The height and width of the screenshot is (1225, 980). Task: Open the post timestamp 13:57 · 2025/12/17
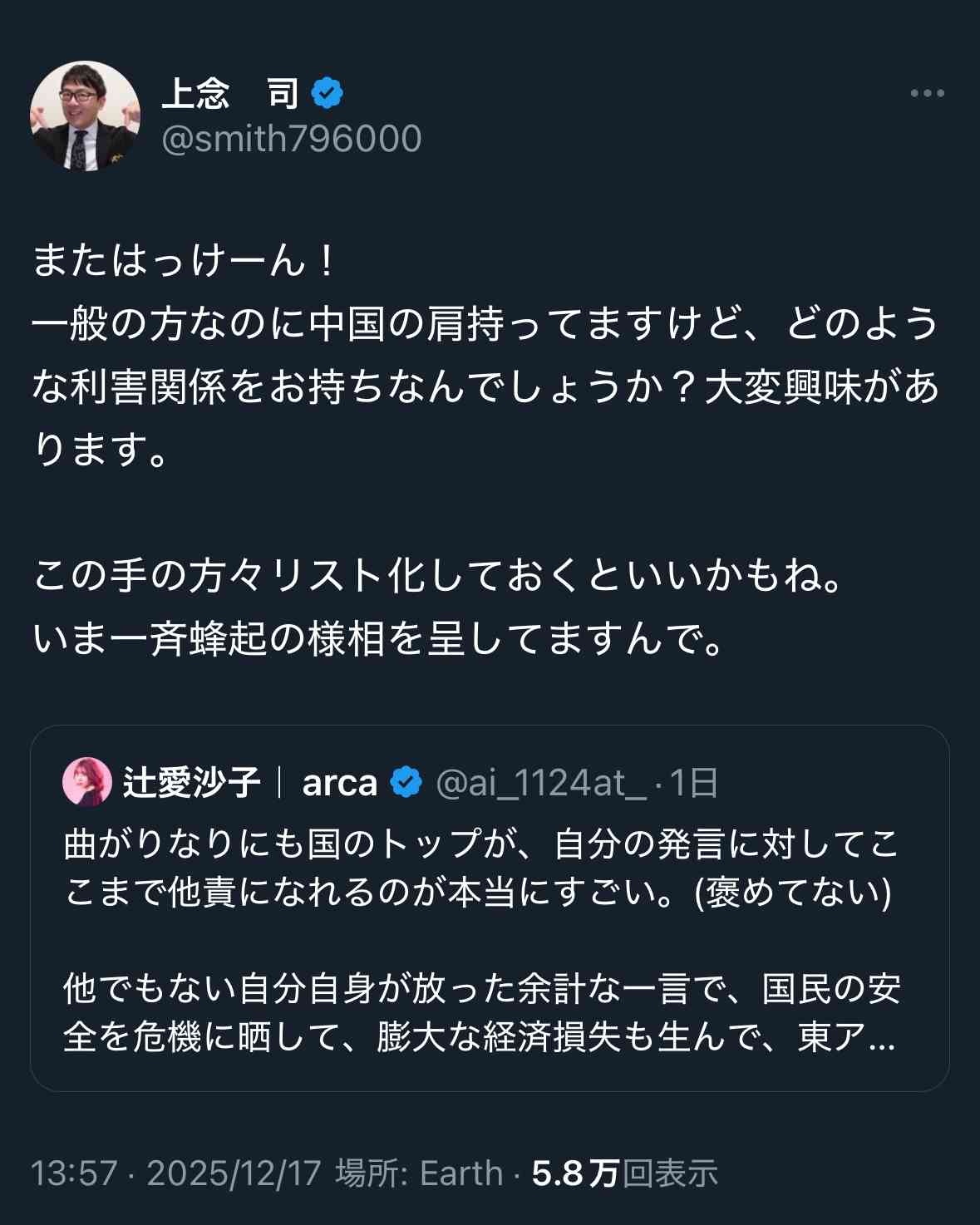[175, 1173]
